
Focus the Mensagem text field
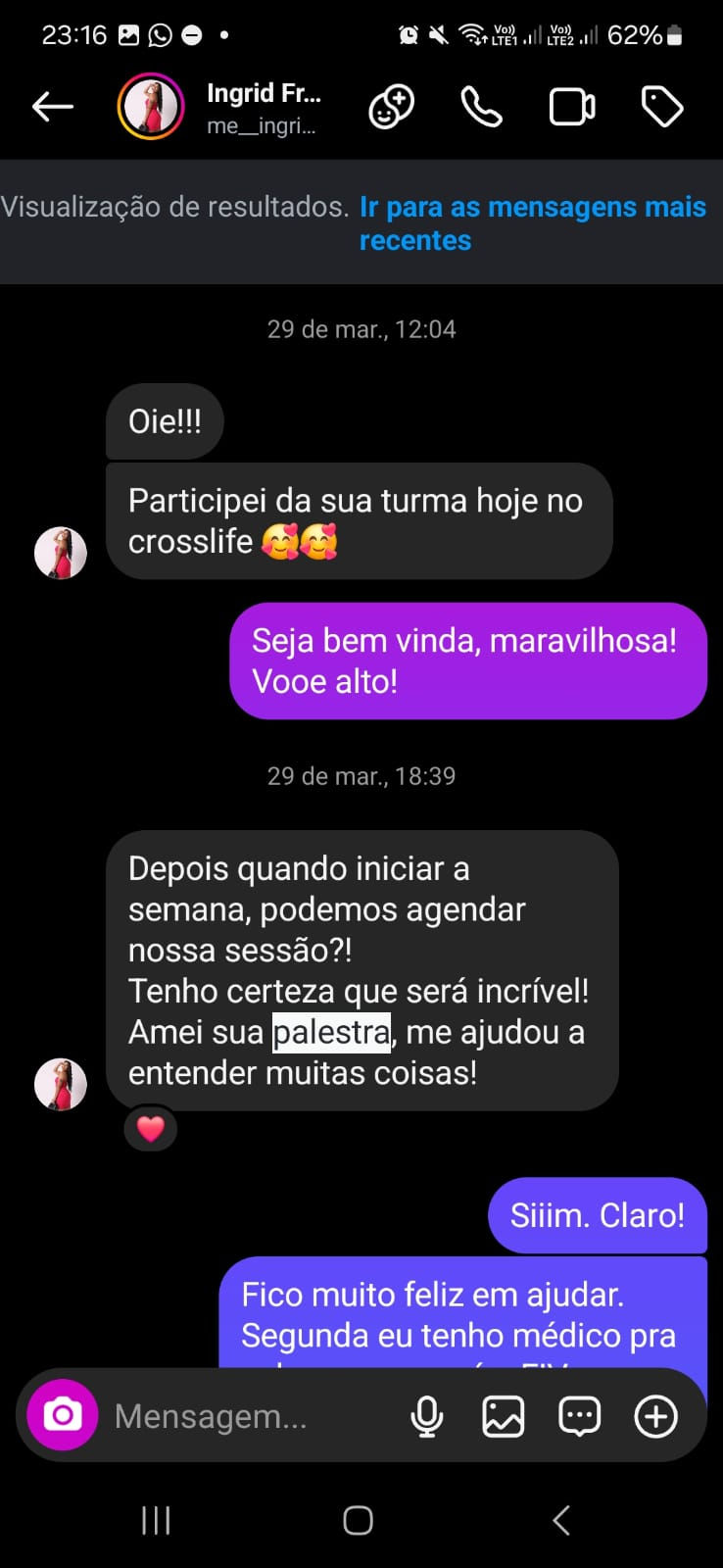click(245, 1416)
